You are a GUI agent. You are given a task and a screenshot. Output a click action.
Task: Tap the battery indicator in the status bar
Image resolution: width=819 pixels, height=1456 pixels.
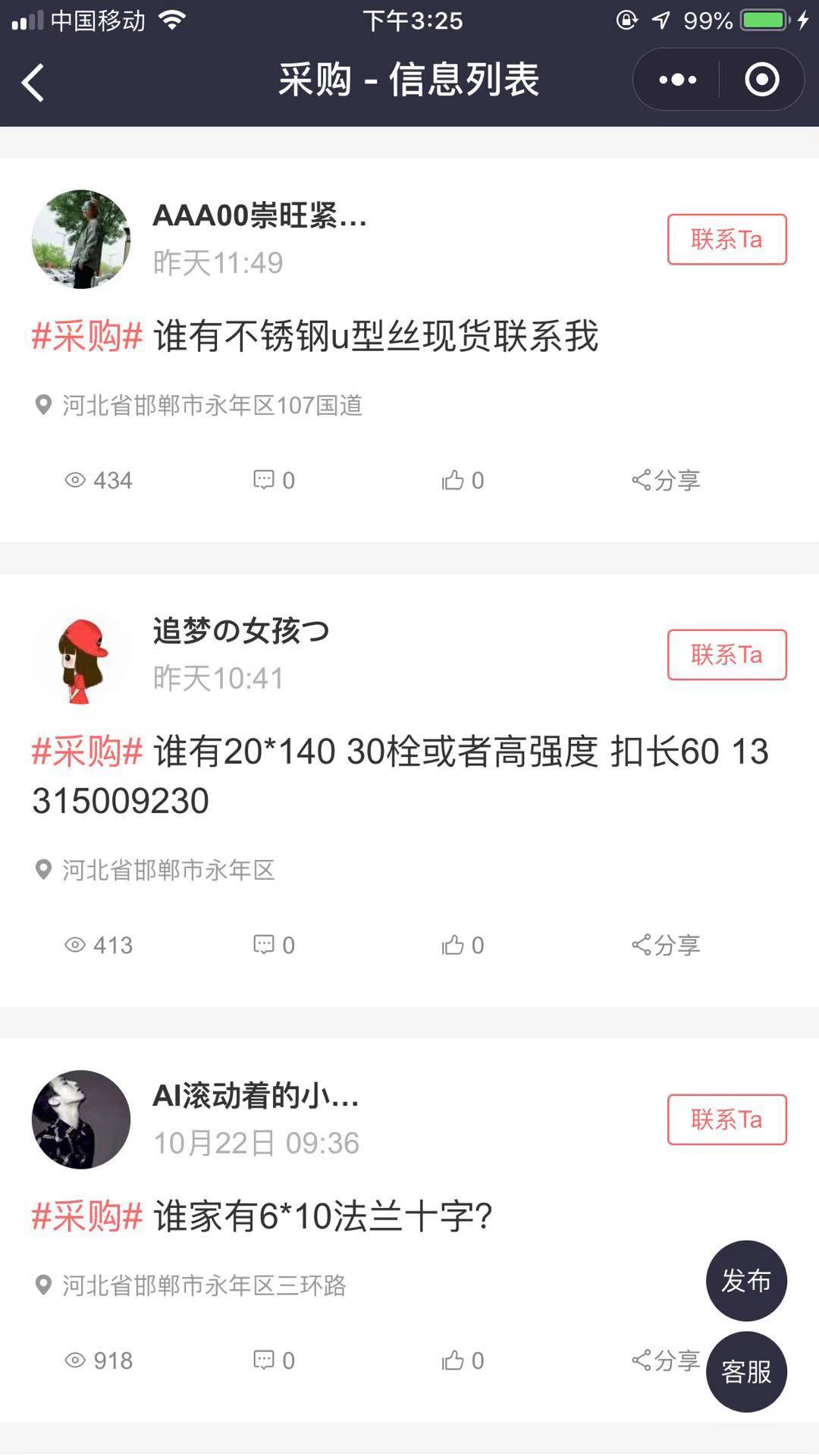click(x=761, y=21)
